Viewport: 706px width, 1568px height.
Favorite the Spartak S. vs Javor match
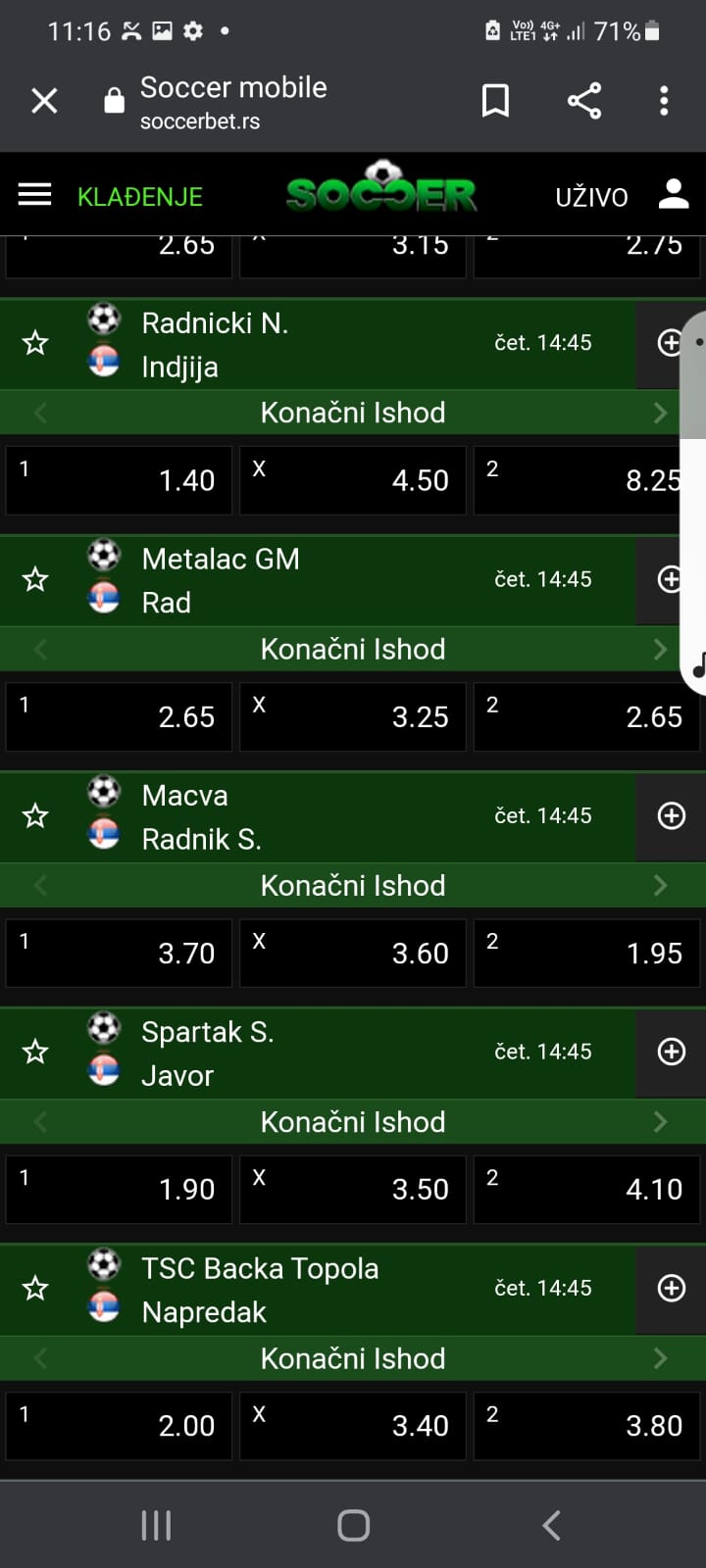[35, 1052]
